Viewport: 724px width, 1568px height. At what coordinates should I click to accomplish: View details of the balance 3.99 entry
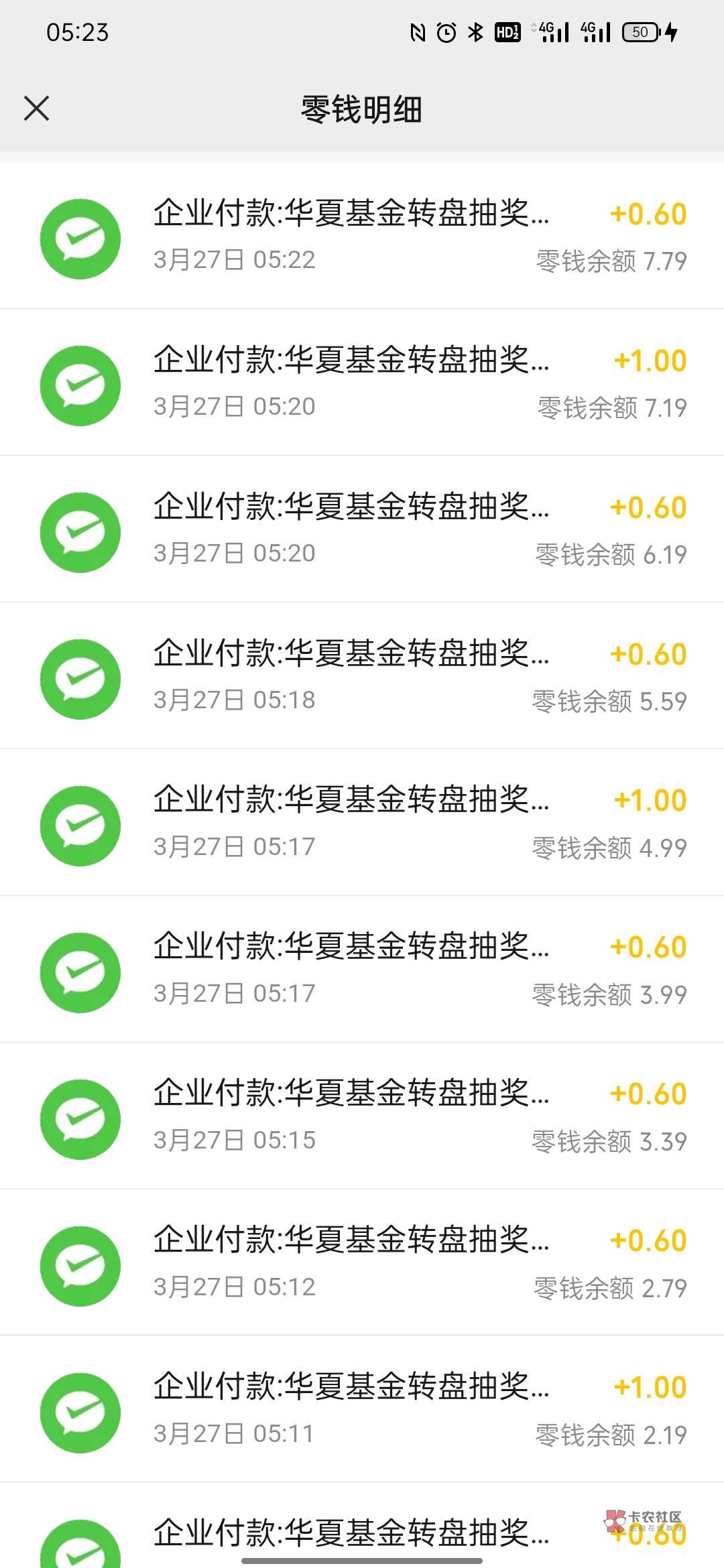[362, 970]
